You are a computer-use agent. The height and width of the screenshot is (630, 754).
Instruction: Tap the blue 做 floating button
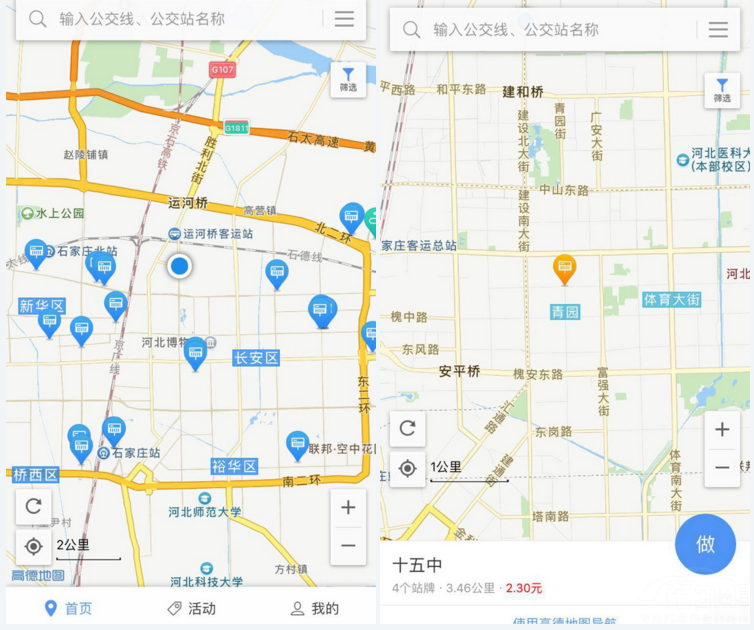(x=705, y=544)
